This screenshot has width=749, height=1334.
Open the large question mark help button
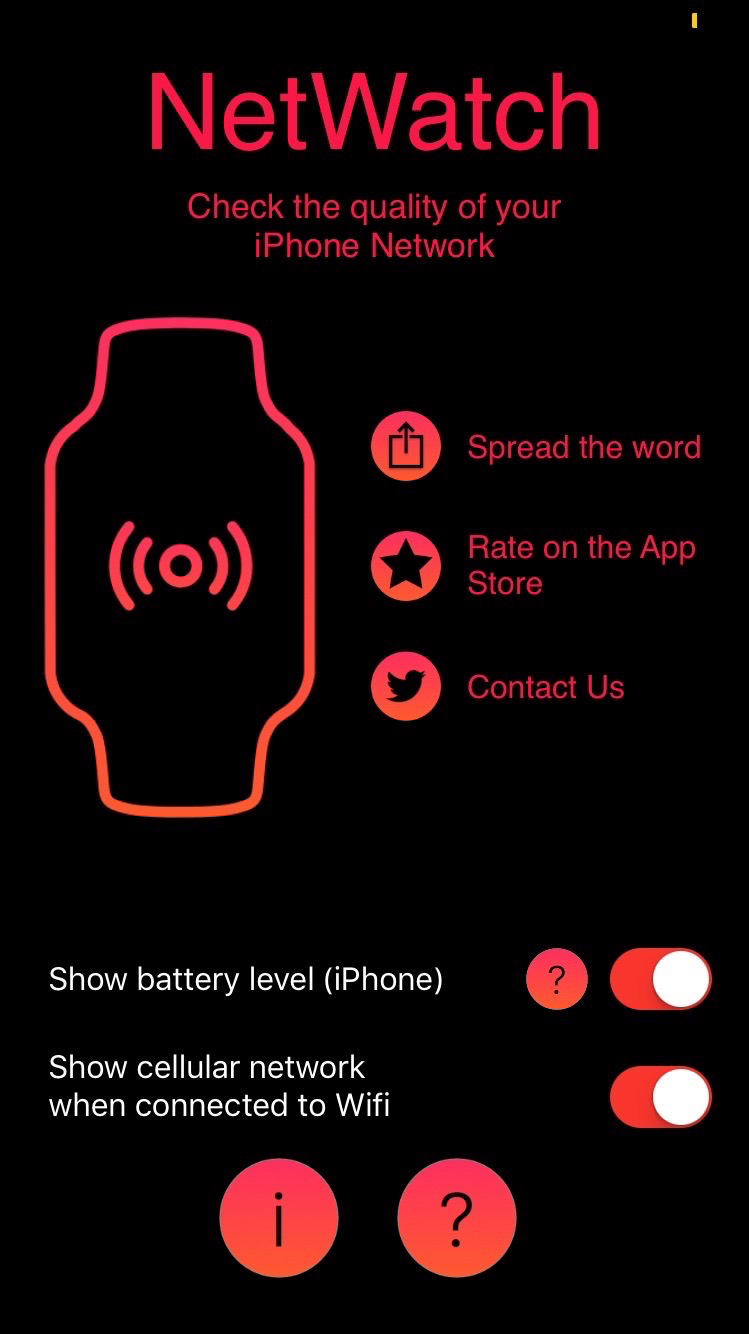coord(457,1218)
